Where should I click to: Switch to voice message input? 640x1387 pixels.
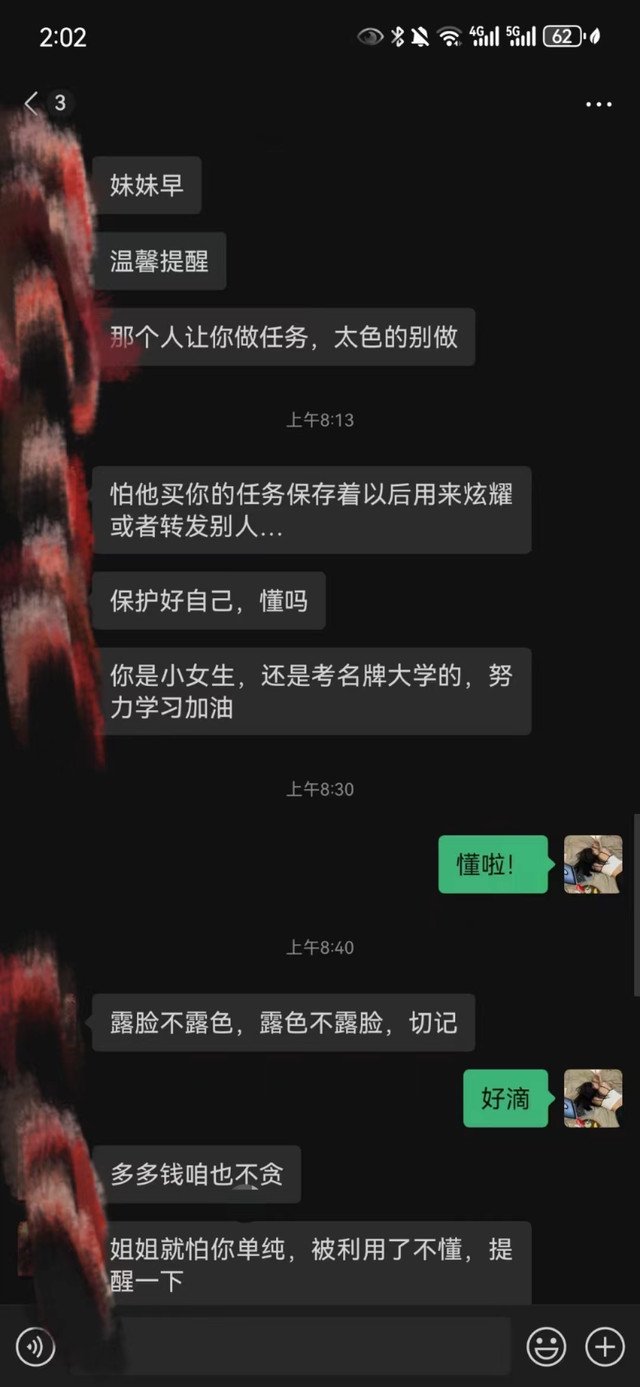(36, 1347)
